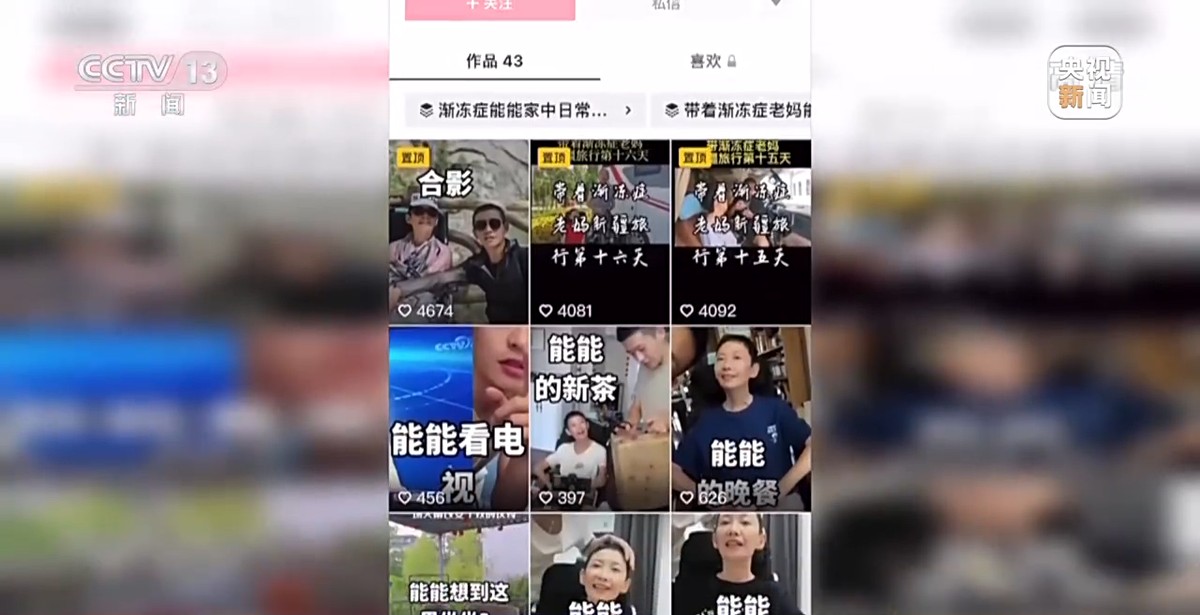Open the 能能看电视 video

pos(458,418)
